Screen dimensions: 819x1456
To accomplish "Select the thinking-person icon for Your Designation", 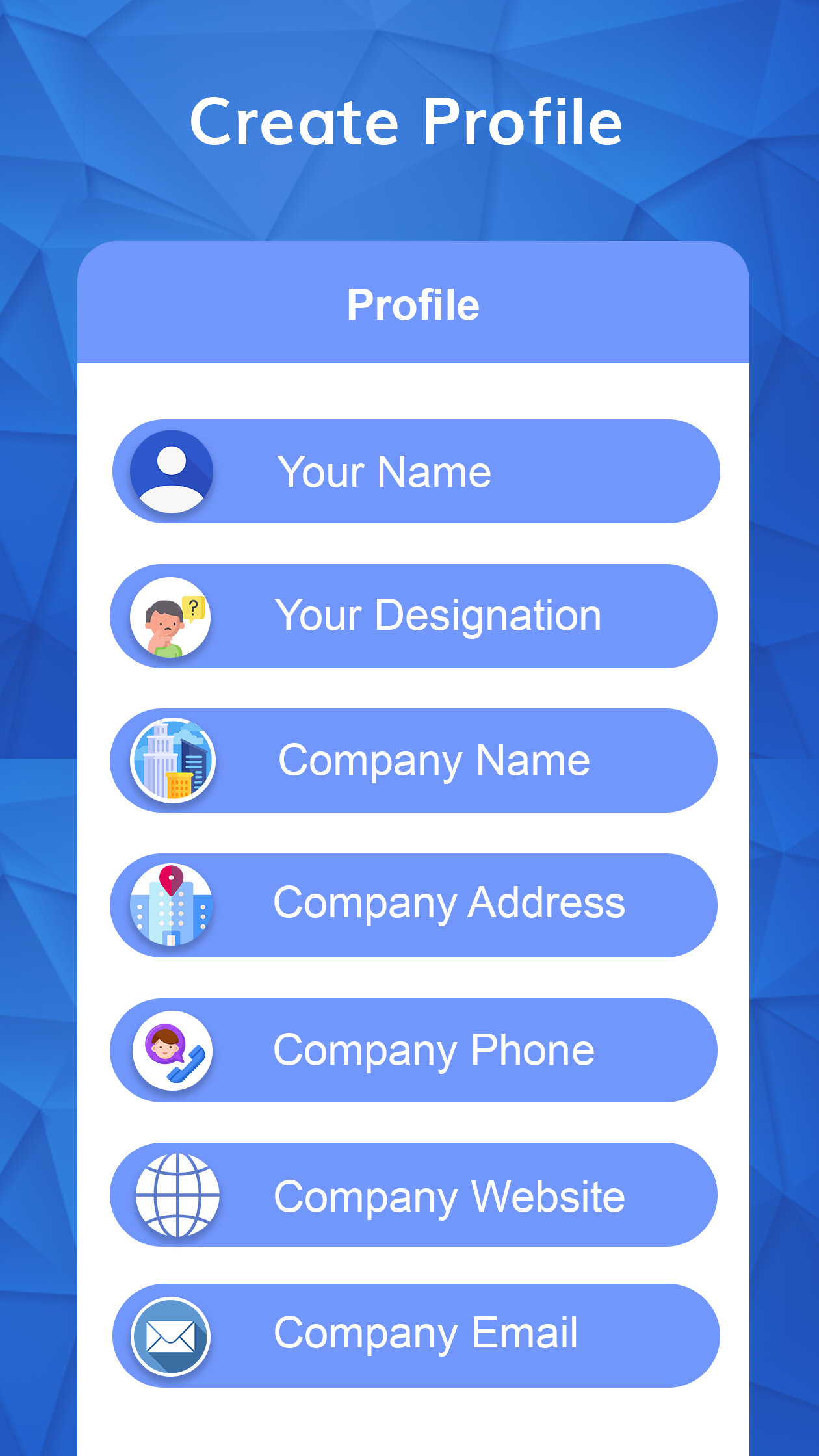I will click(x=172, y=616).
